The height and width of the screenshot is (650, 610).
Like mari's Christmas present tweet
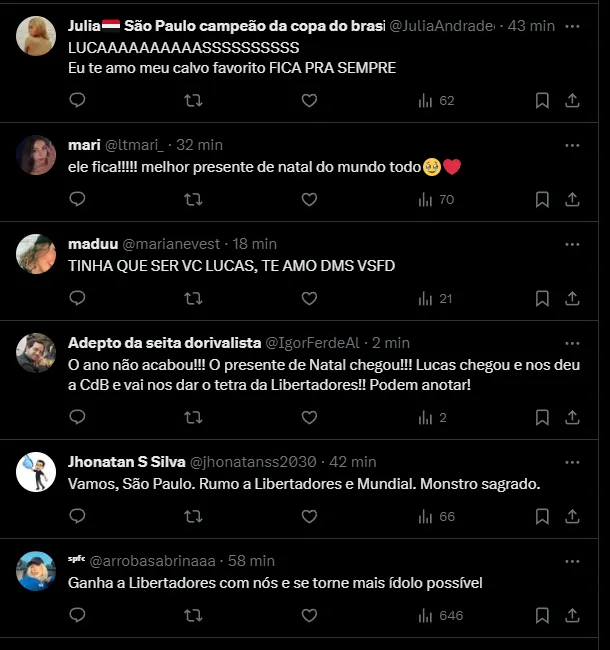(x=309, y=199)
